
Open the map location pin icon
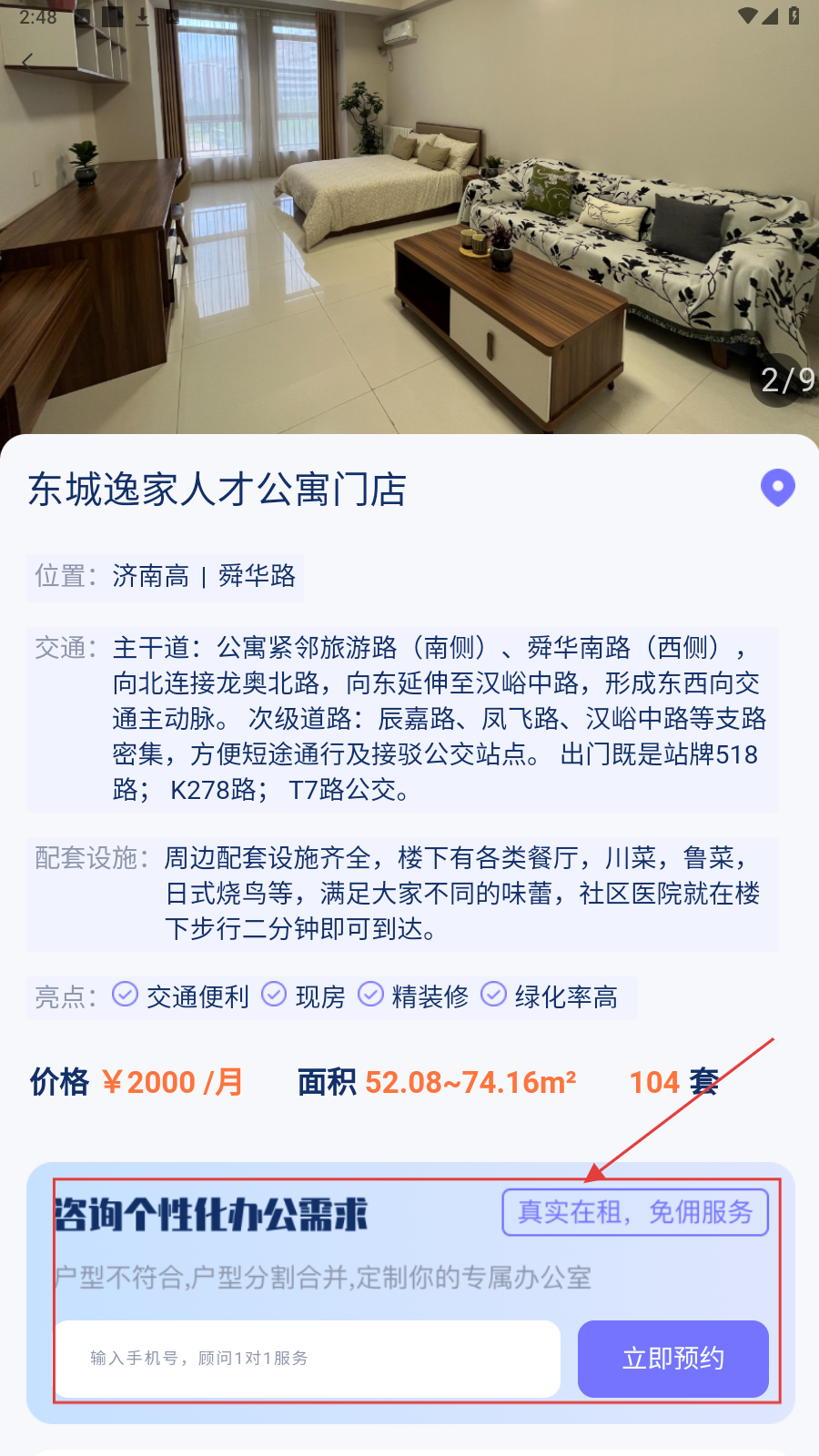[777, 488]
